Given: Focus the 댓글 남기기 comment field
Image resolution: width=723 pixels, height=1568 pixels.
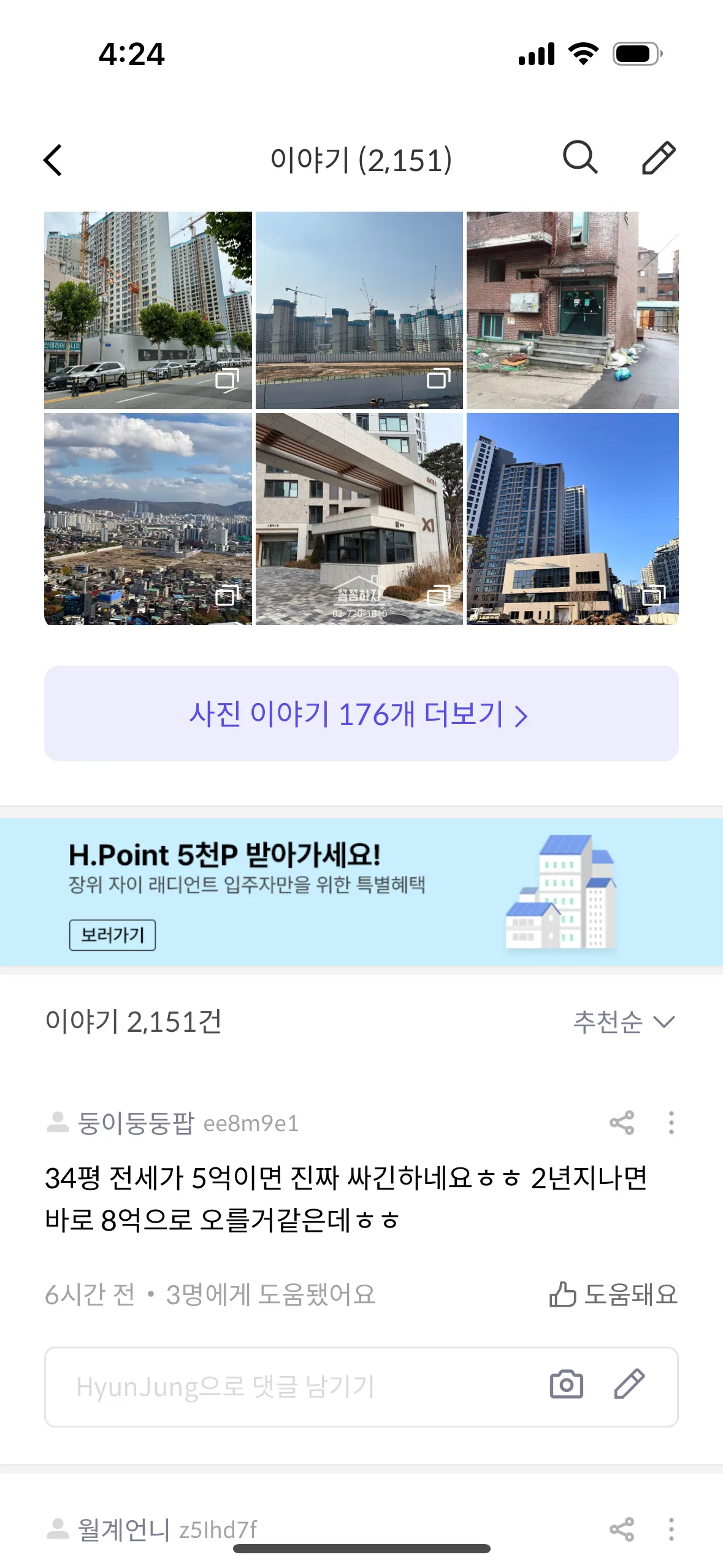Looking at the screenshot, I should (294, 1386).
